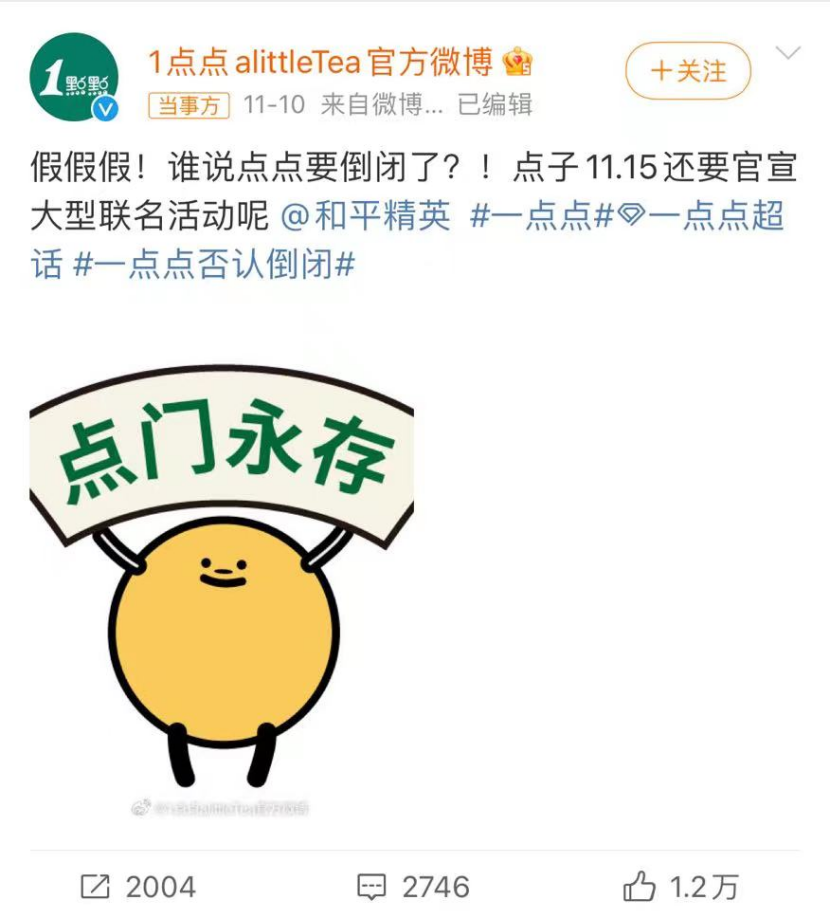This screenshot has height=918, width=831.
Task: Open the comments with 2746 replies
Action: (x=413, y=886)
